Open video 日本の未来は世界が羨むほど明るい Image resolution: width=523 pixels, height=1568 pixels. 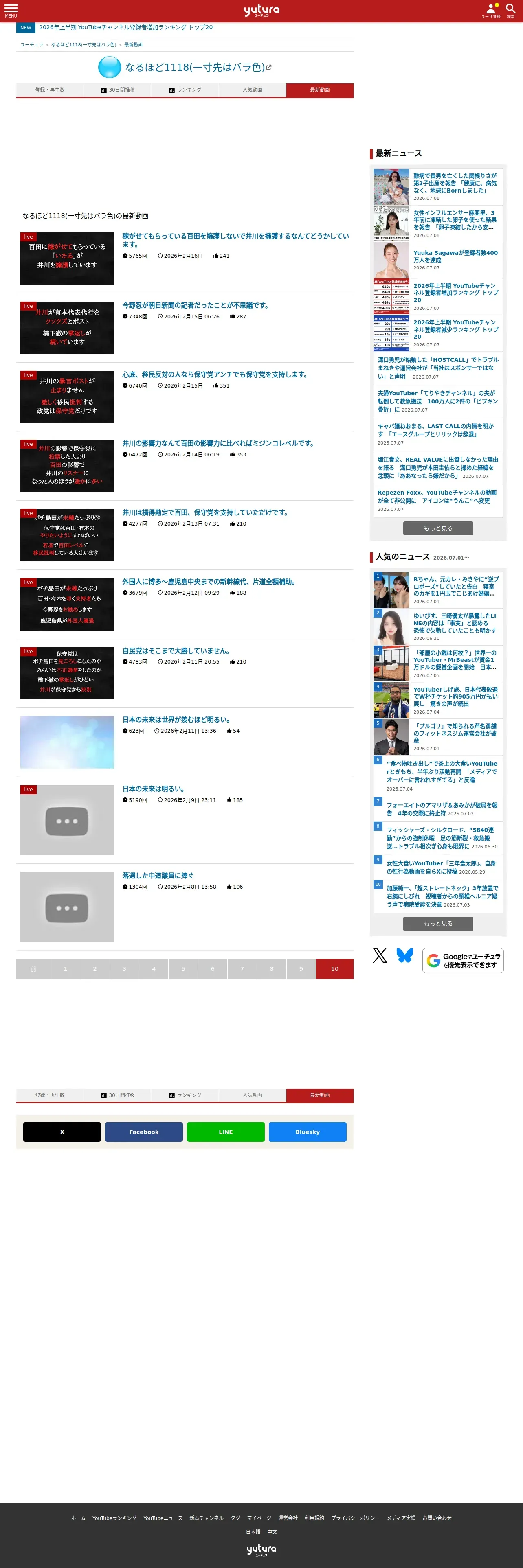click(x=176, y=719)
